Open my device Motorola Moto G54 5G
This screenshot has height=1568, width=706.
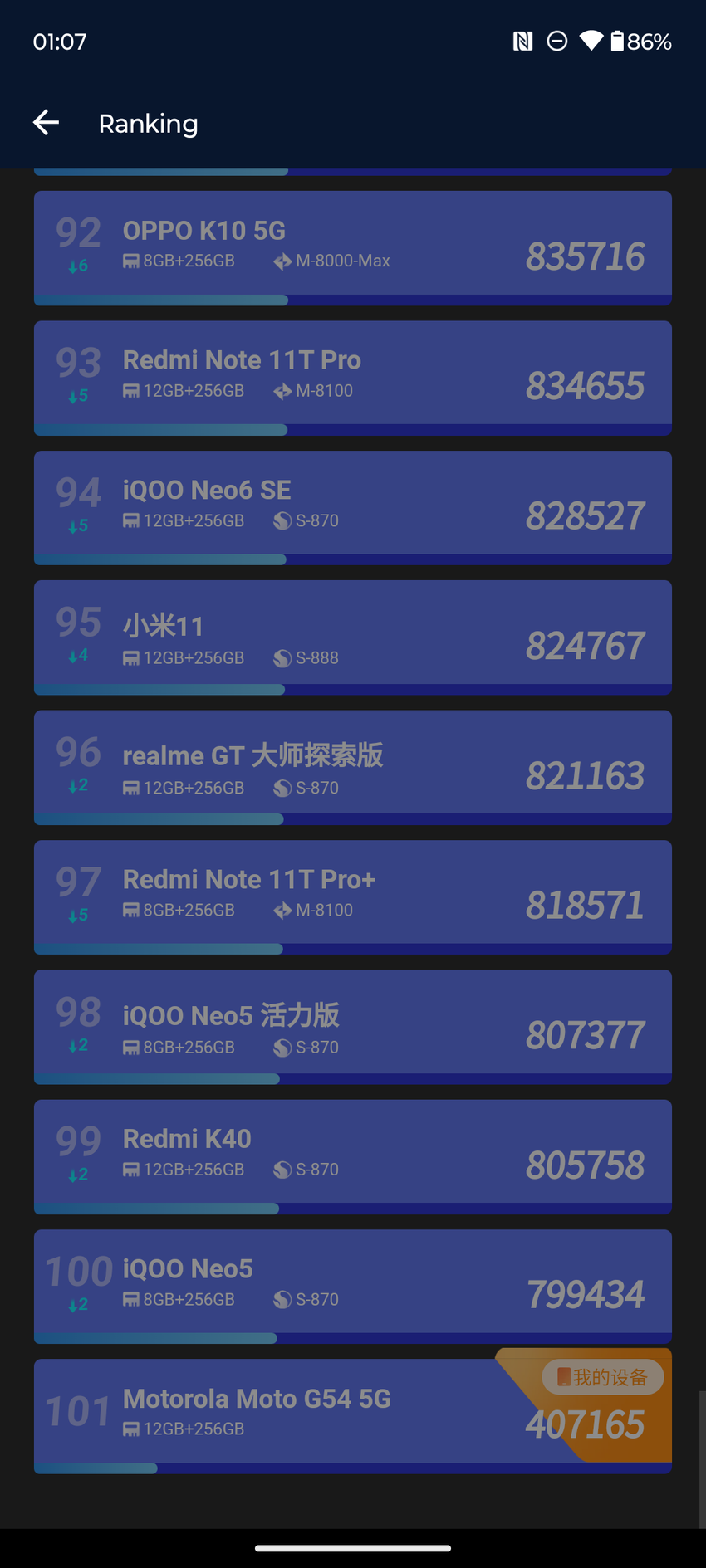[352, 1414]
